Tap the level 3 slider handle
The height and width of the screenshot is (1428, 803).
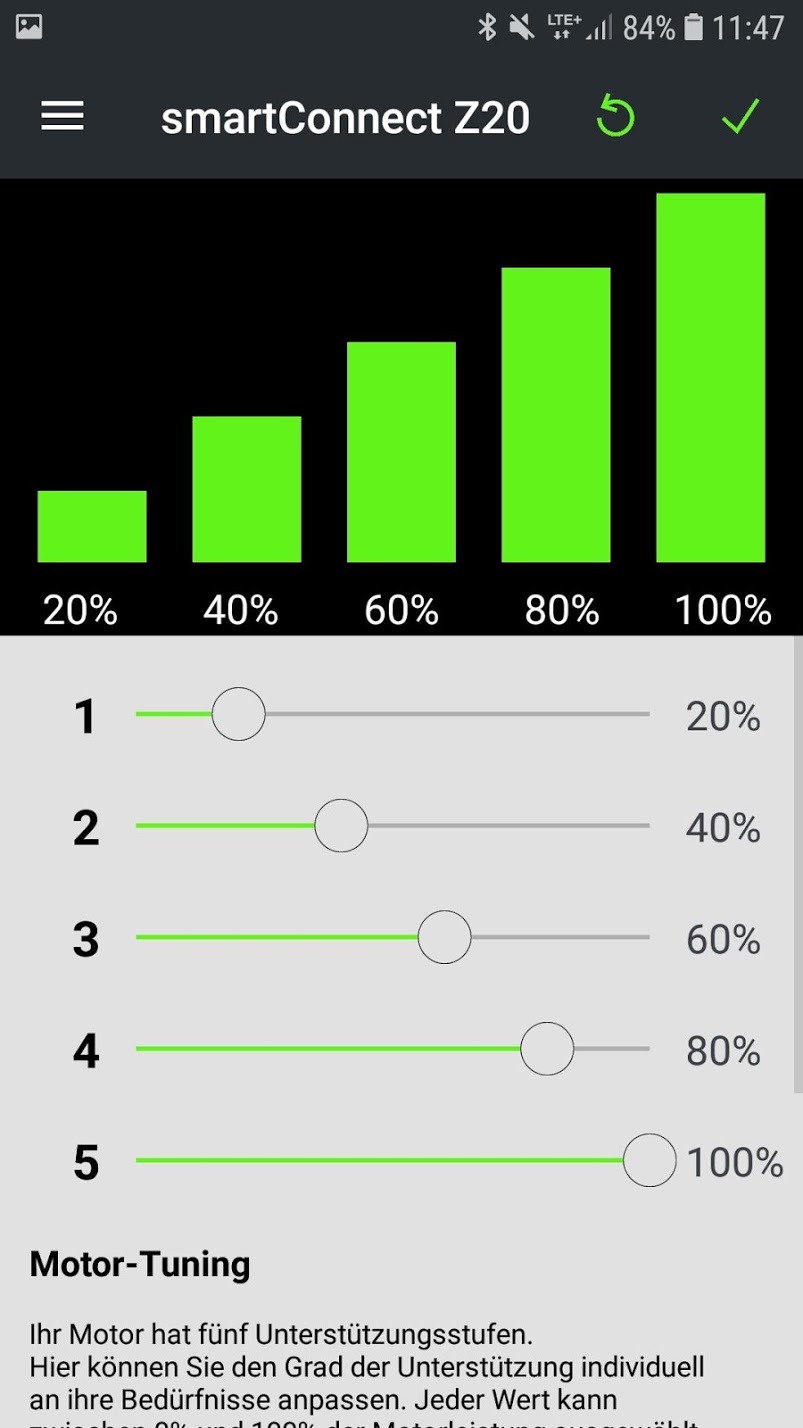444,937
